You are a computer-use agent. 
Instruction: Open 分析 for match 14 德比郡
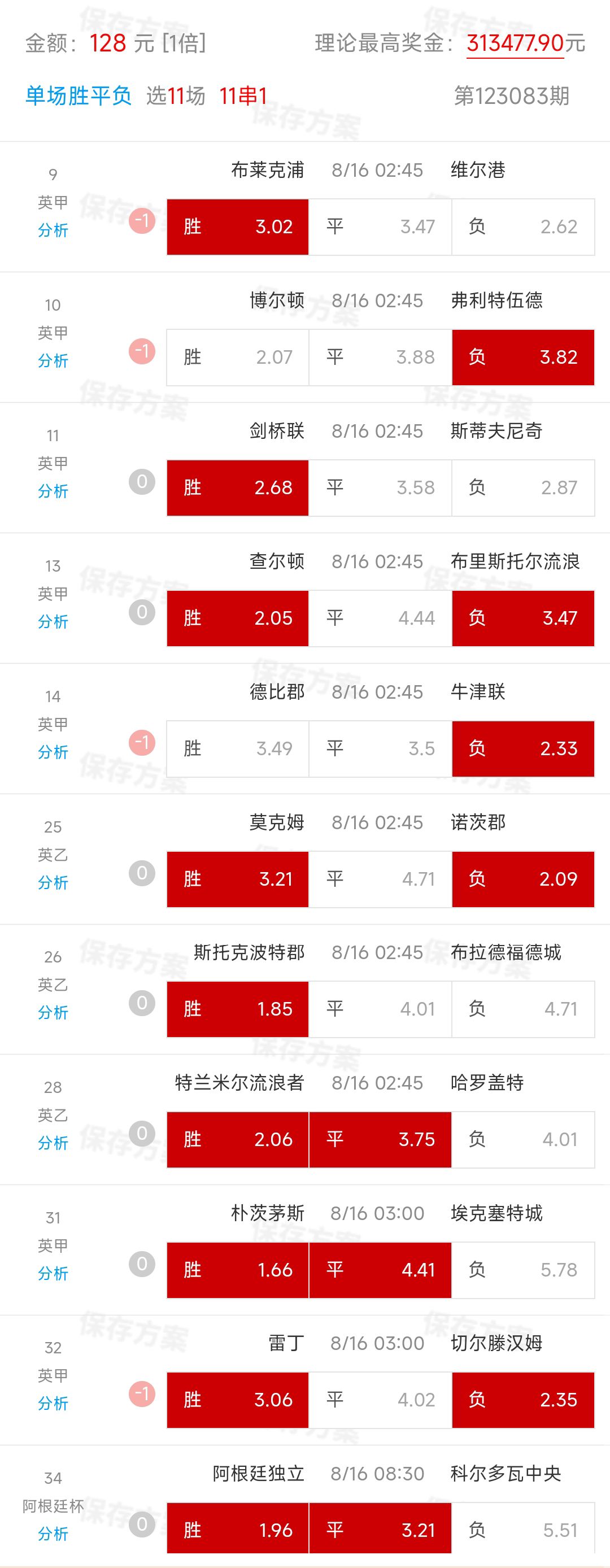[53, 752]
